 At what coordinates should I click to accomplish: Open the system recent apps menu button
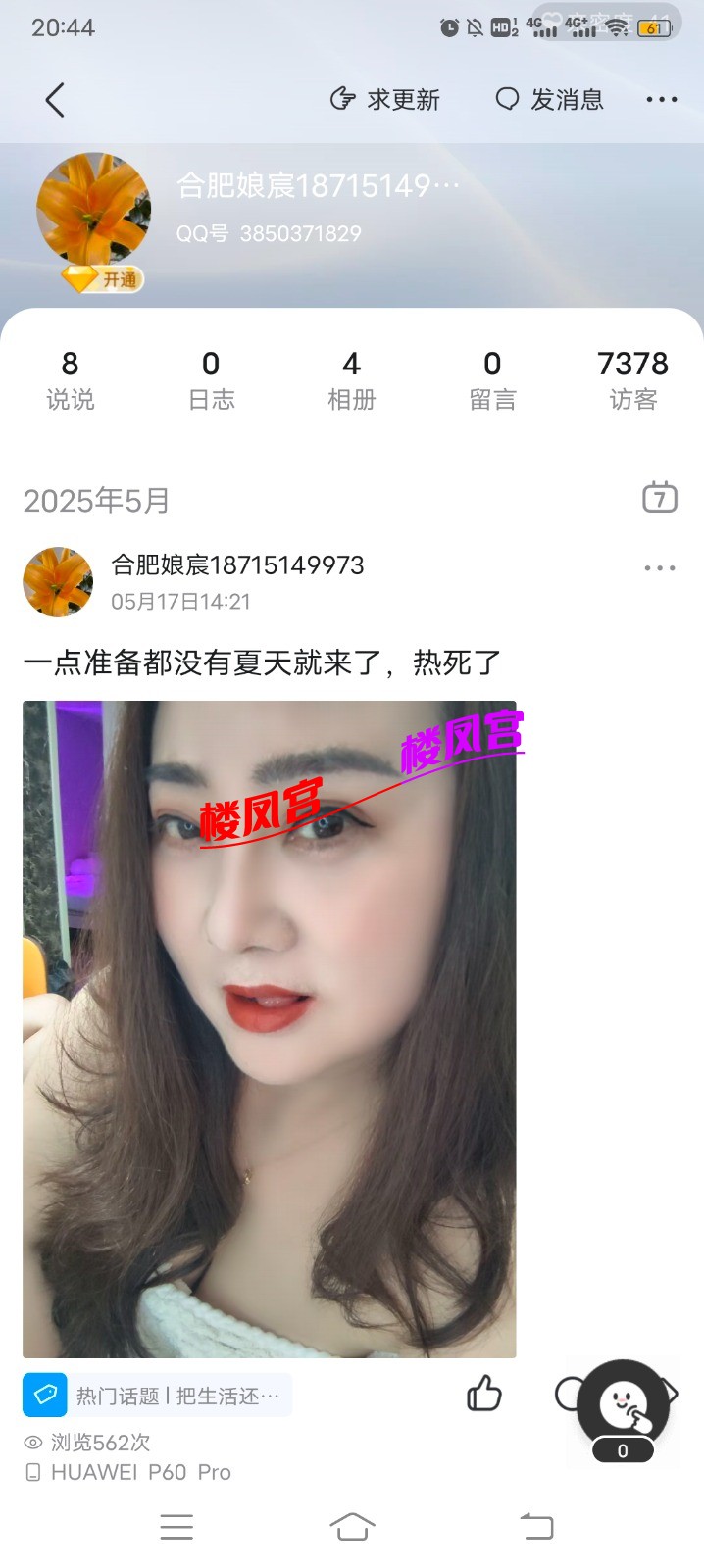(176, 1526)
